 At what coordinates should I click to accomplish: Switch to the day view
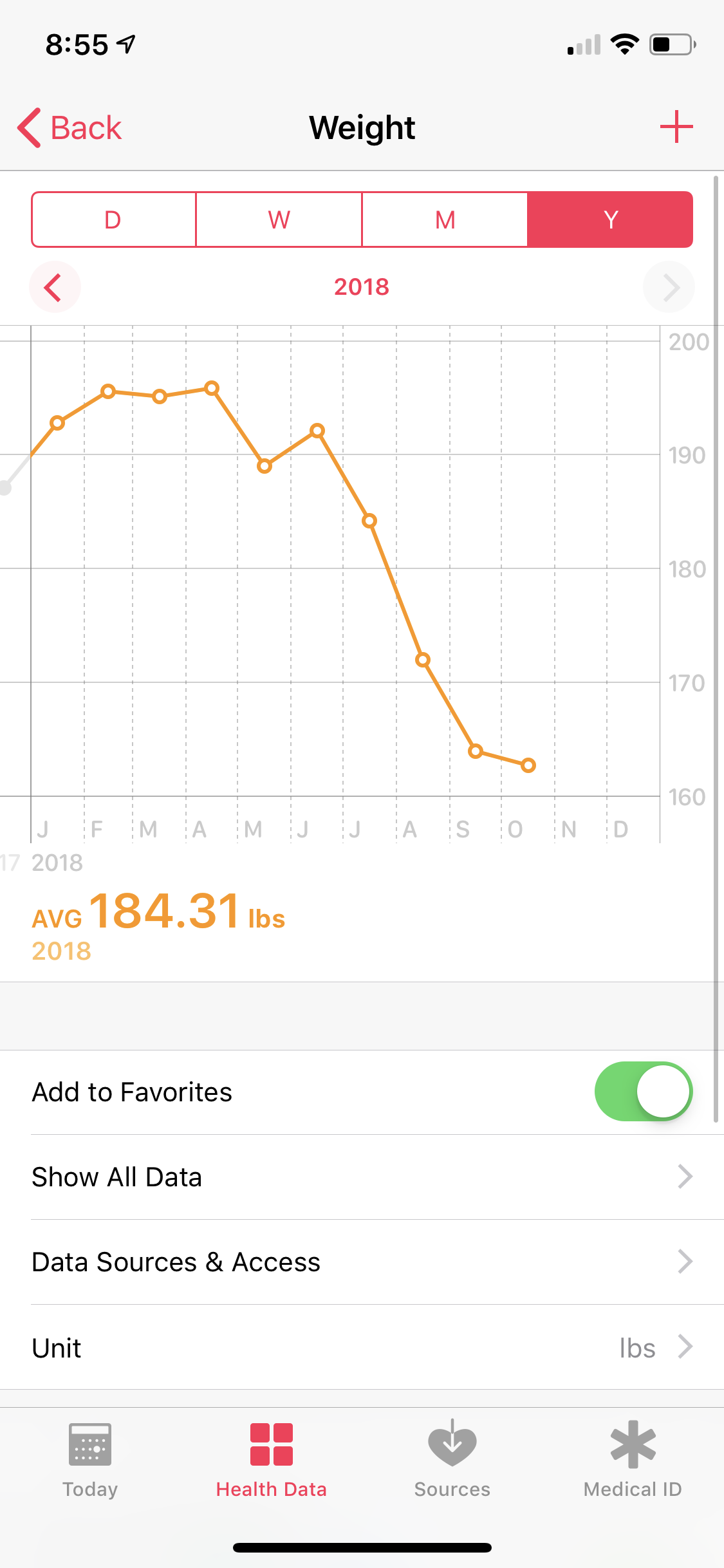113,219
